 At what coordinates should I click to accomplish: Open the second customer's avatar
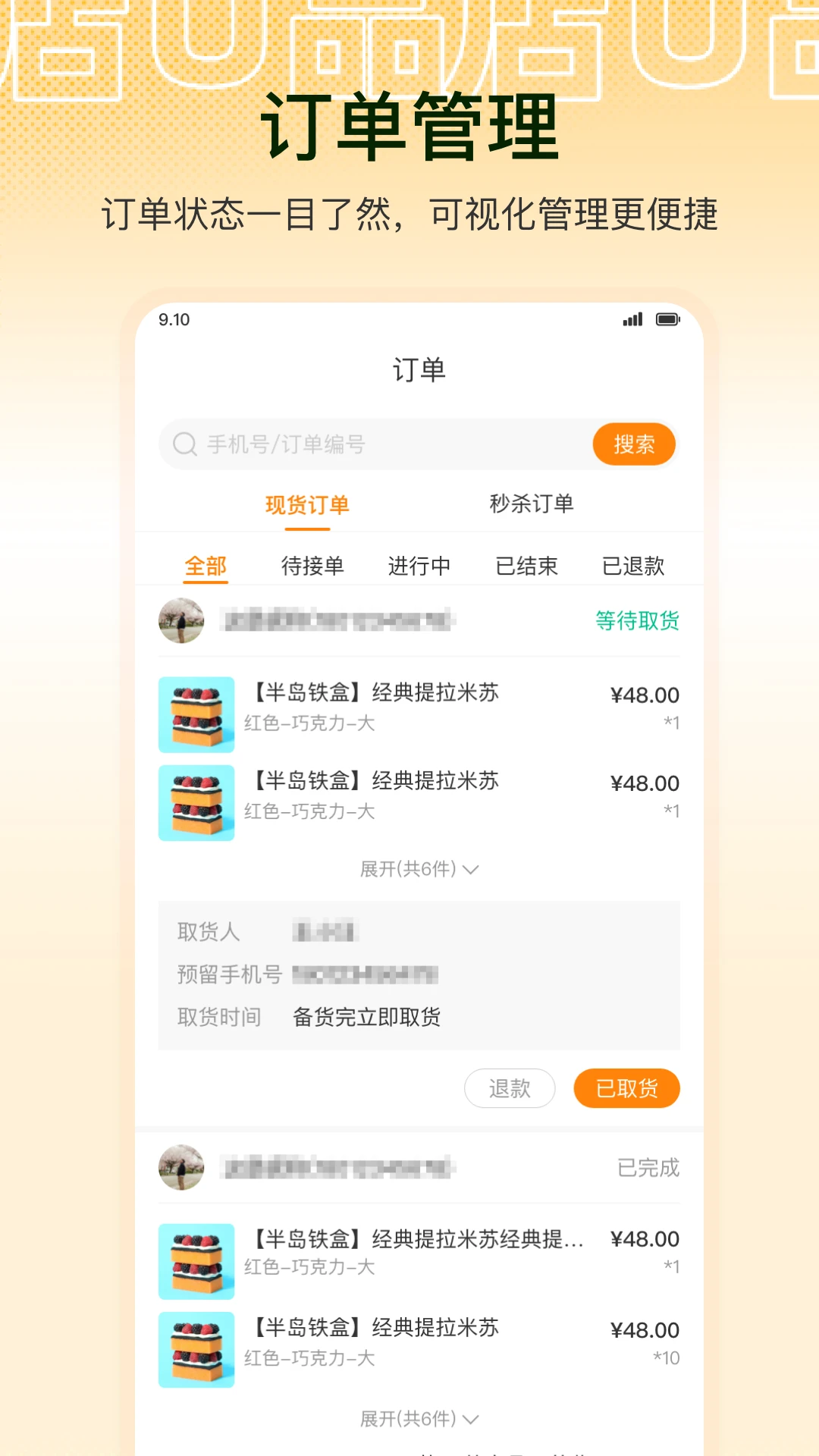click(180, 1168)
